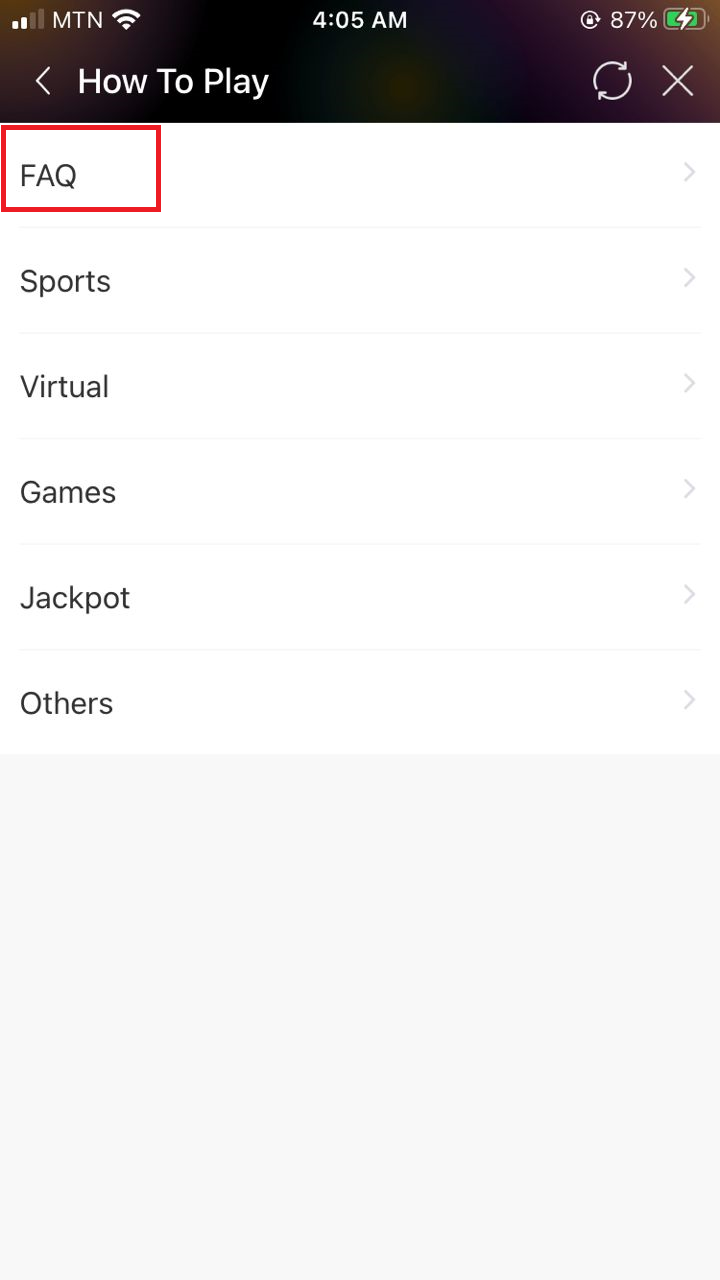Go back from How To Play
720x1280 pixels.
point(43,82)
